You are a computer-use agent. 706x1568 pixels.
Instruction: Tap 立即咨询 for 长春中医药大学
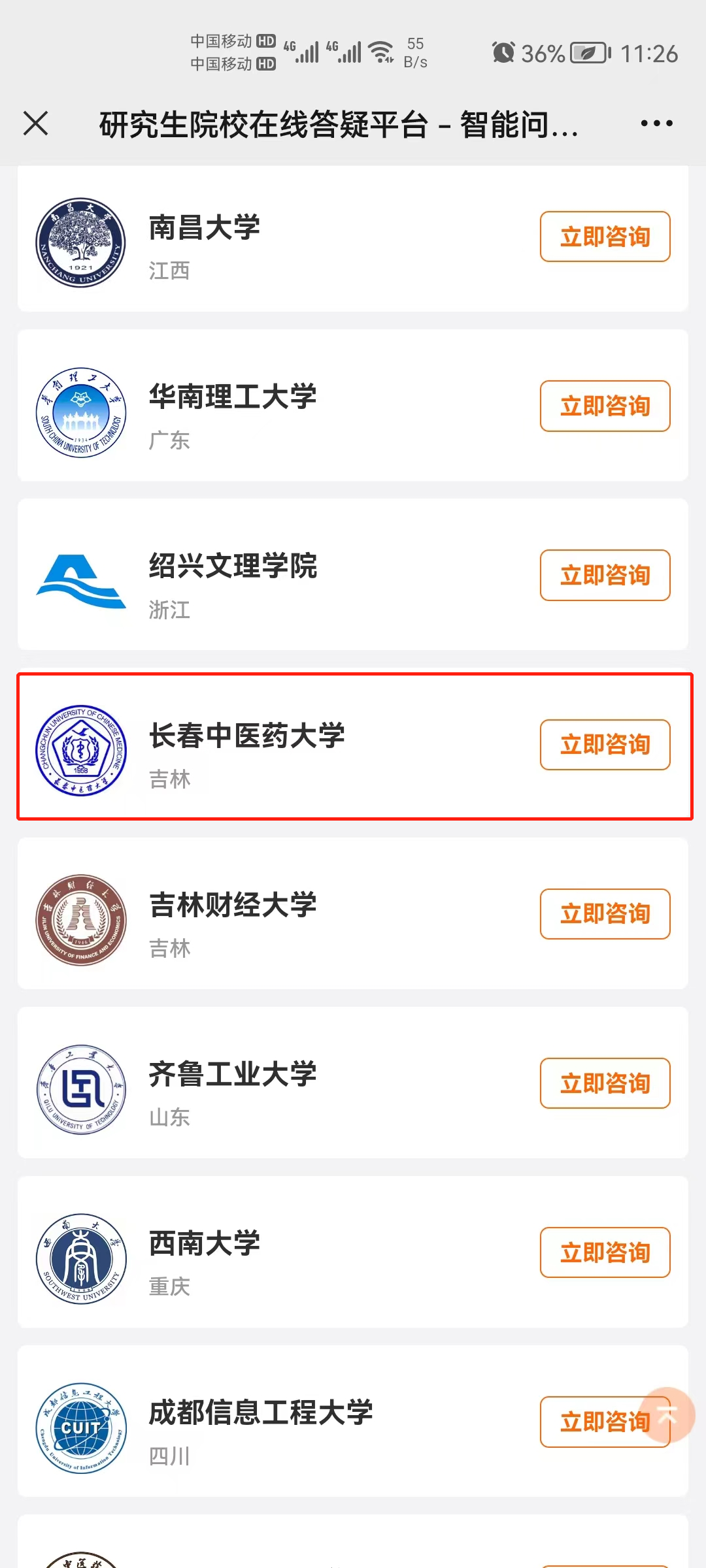click(x=605, y=745)
